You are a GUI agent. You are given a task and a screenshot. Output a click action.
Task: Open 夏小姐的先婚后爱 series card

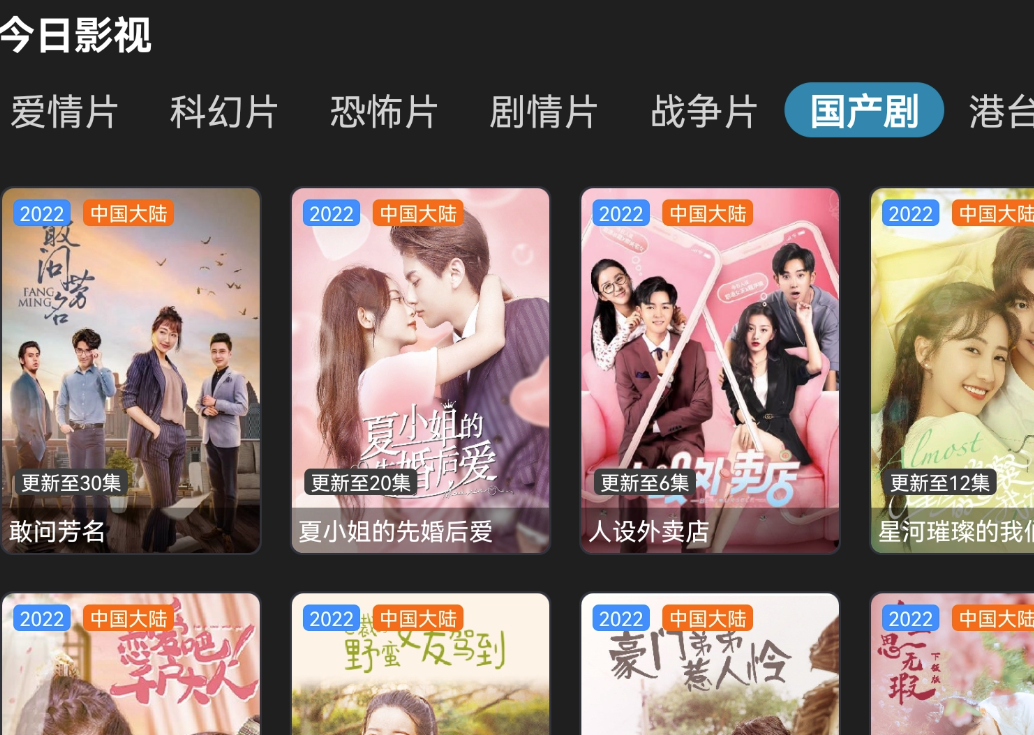(420, 370)
